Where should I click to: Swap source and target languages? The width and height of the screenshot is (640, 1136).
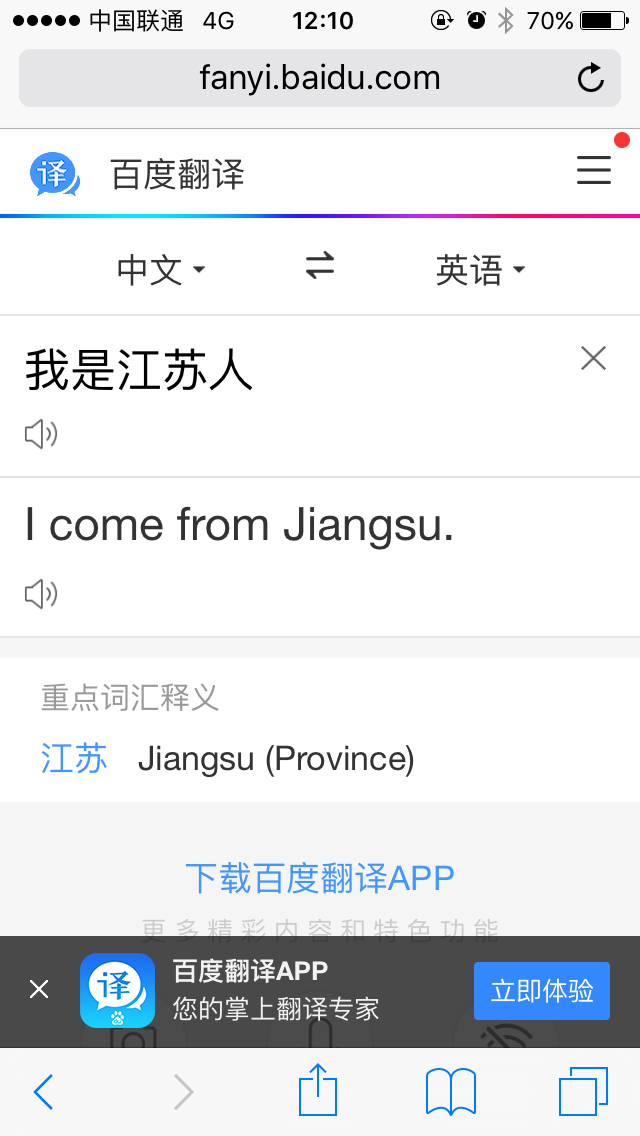320,266
